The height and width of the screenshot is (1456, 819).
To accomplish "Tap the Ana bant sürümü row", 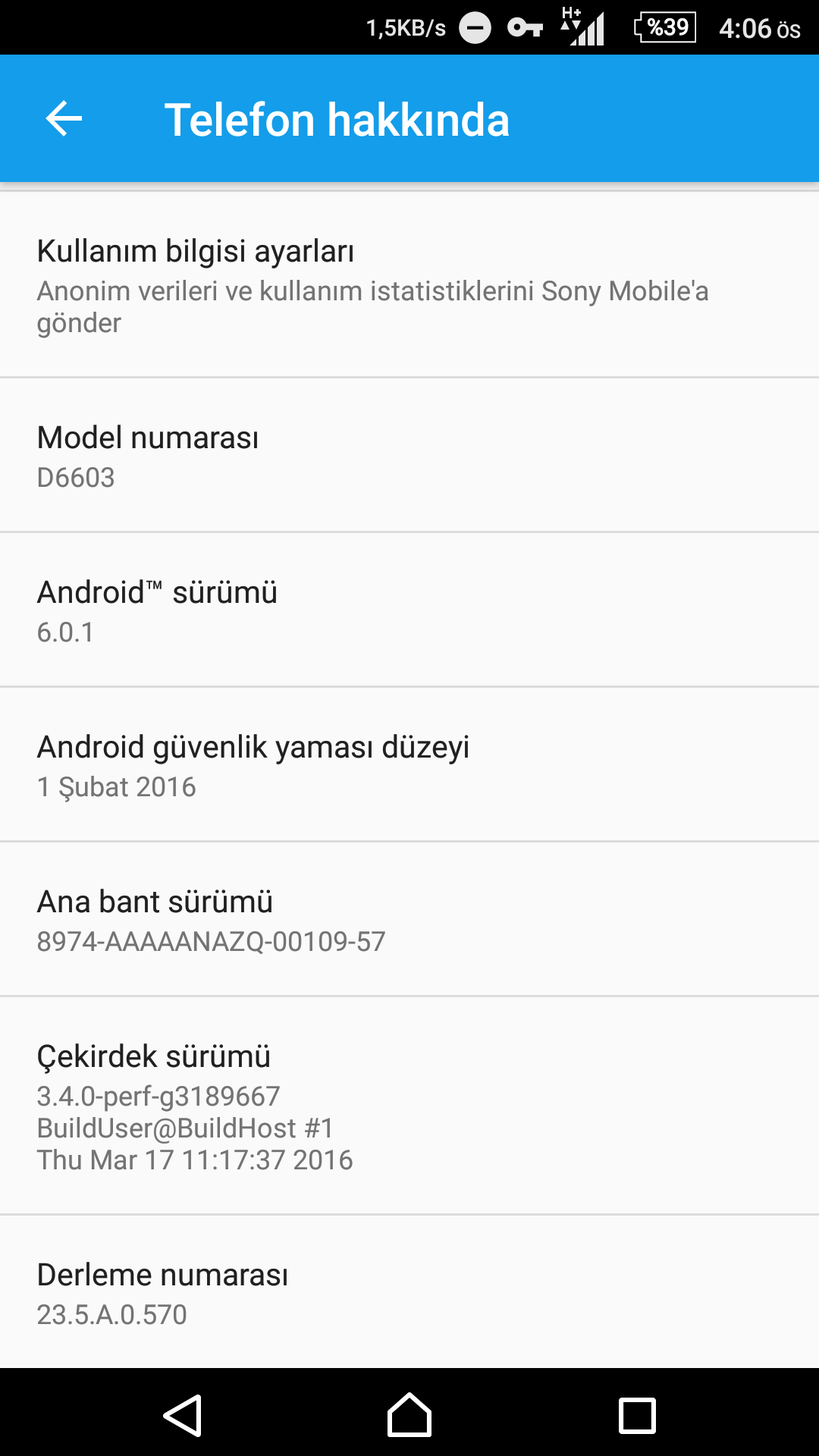I will click(409, 920).
